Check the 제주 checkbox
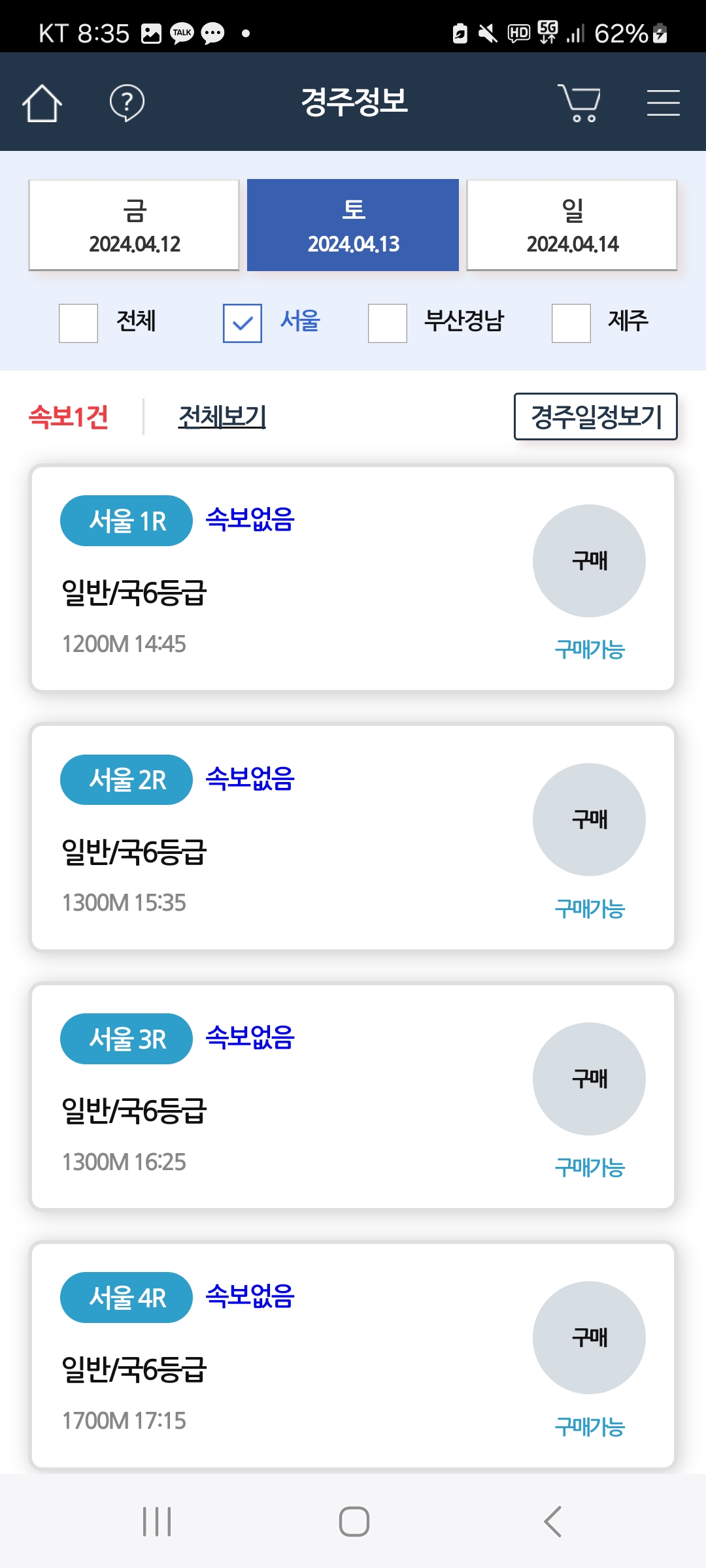 (571, 323)
